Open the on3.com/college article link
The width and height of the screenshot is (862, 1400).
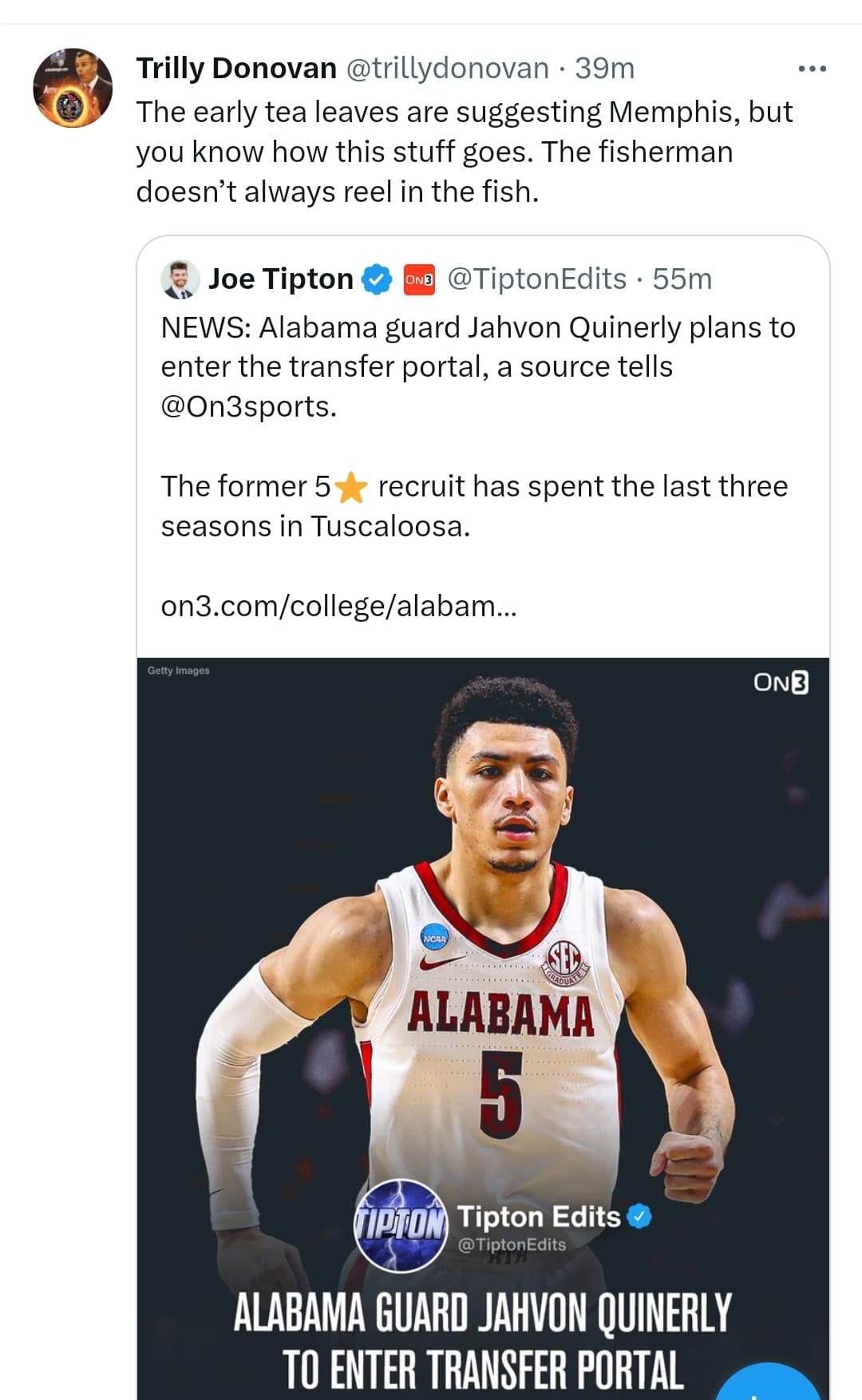(x=339, y=606)
